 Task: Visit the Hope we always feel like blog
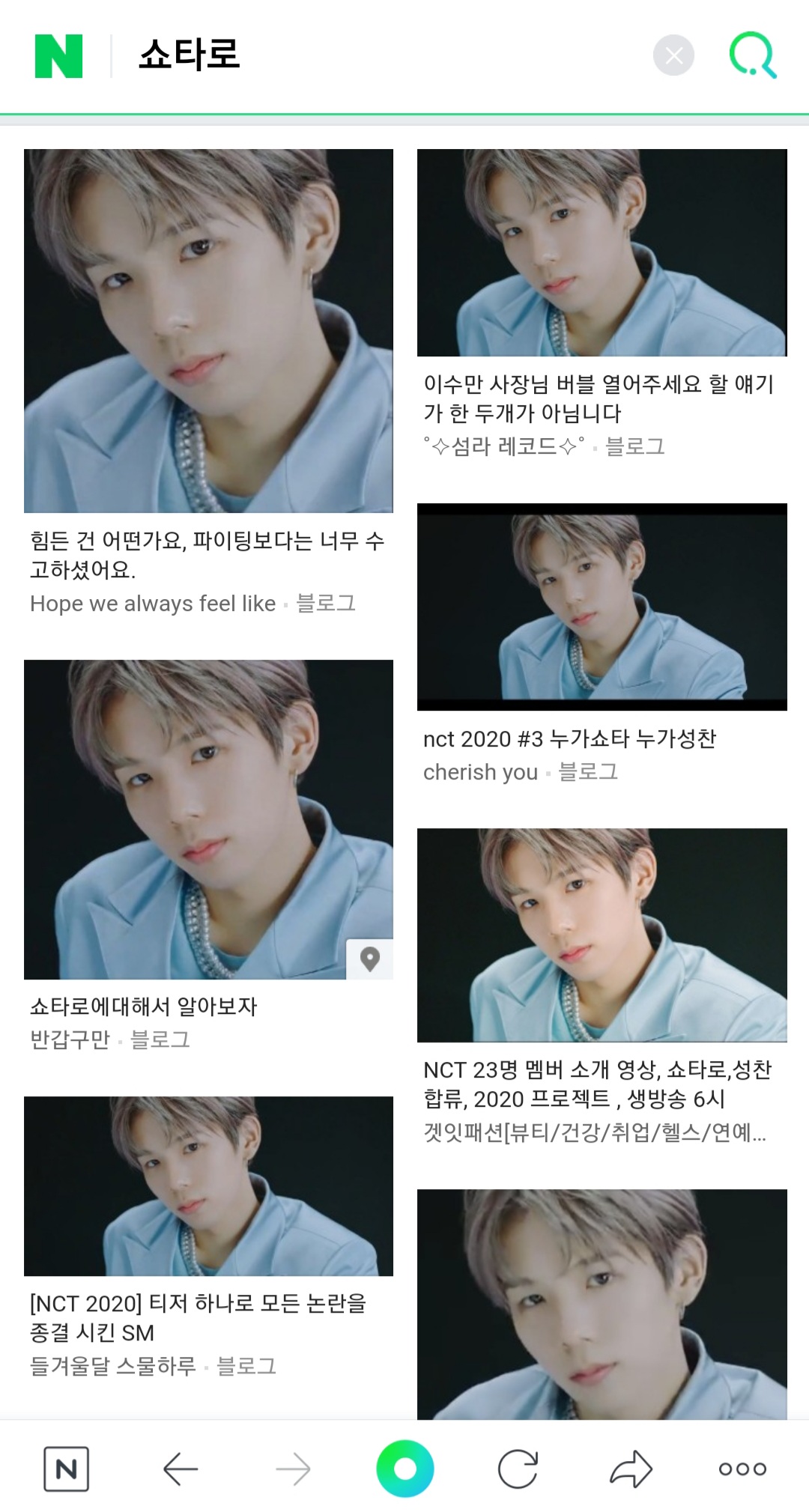151,604
